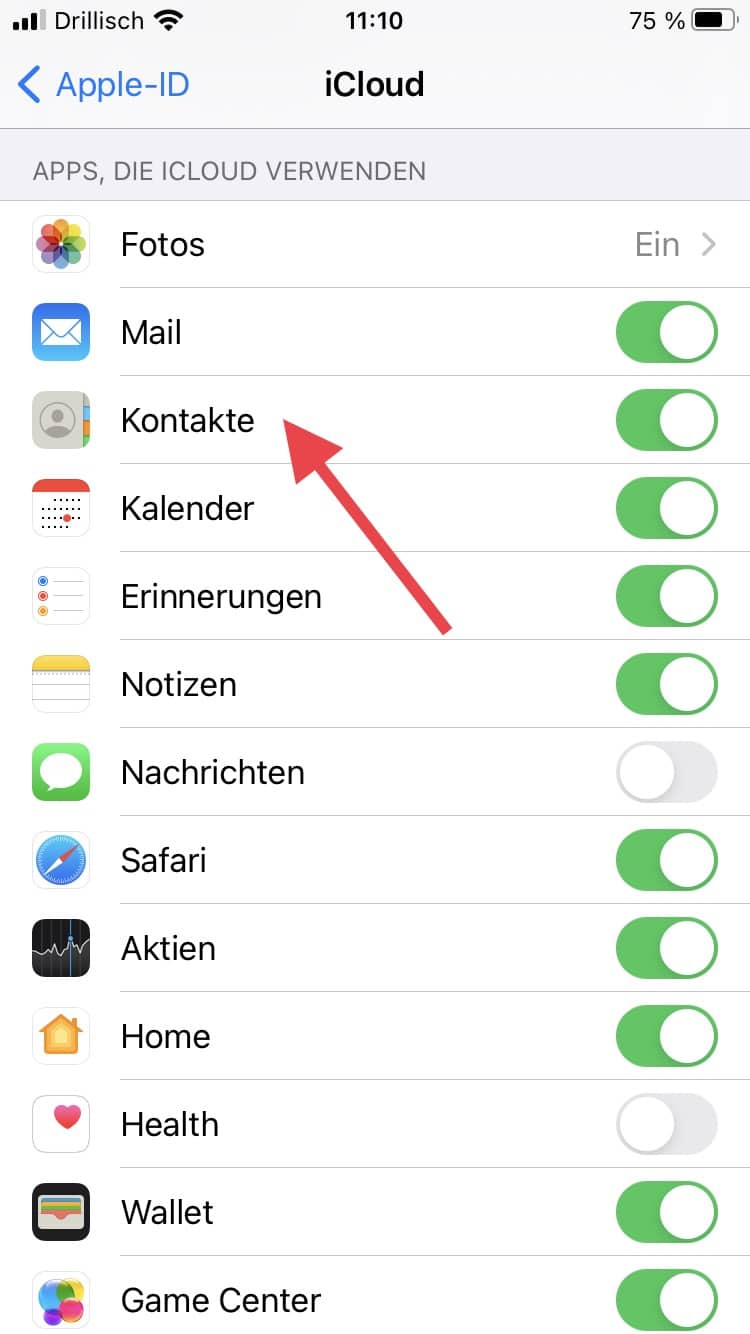Turn off Safari iCloud sync

[x=666, y=860]
